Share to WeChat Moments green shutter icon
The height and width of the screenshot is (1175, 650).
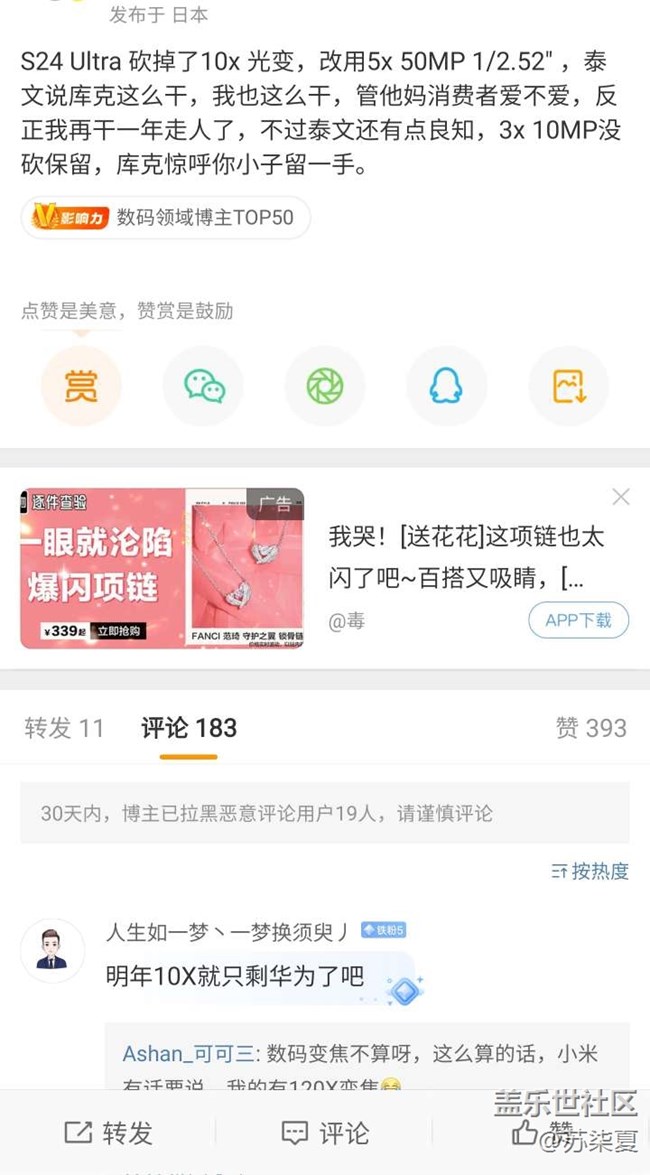coord(325,387)
